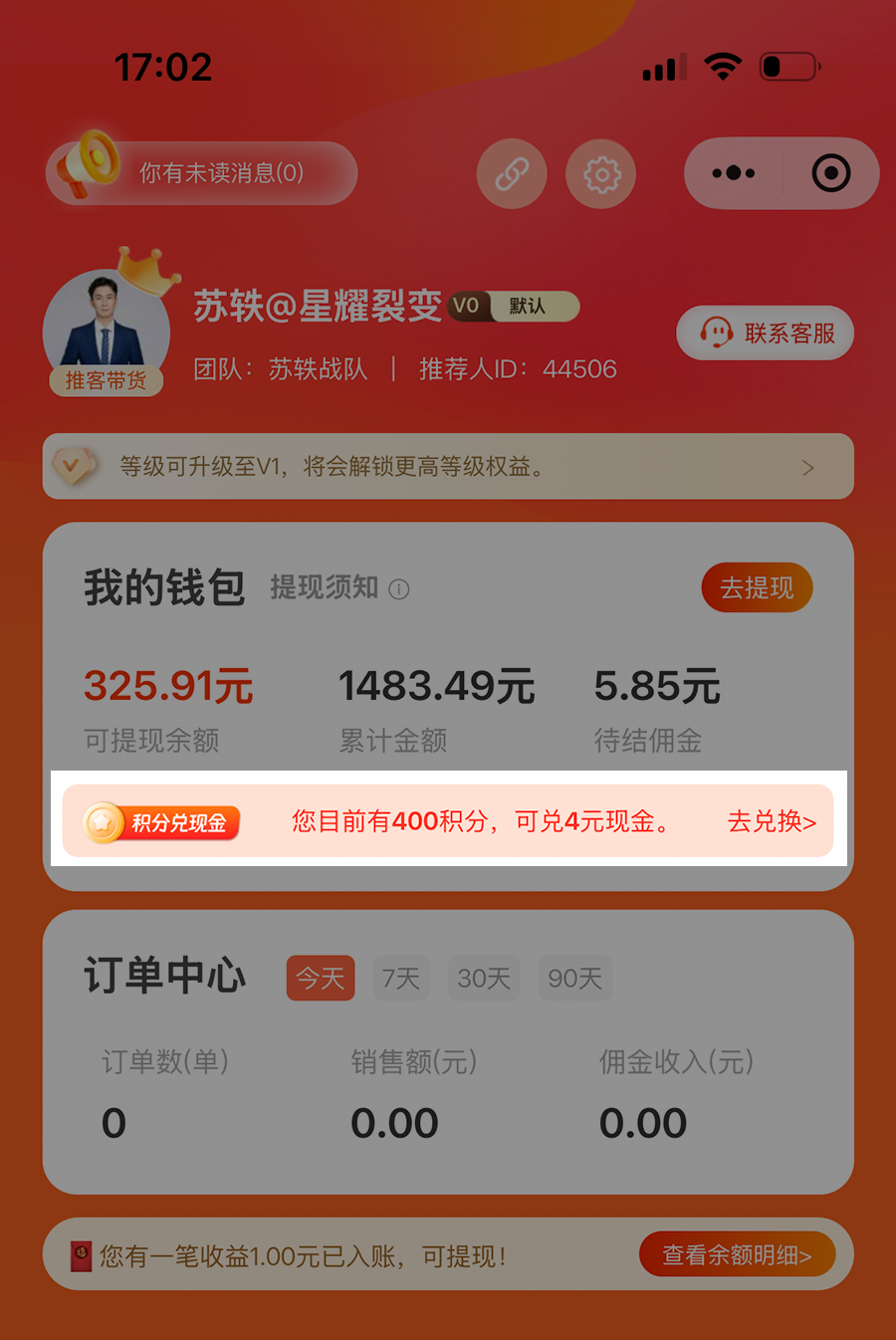The height and width of the screenshot is (1340, 896).
Task: Switch orders to 7天
Action: pyautogui.click(x=401, y=978)
